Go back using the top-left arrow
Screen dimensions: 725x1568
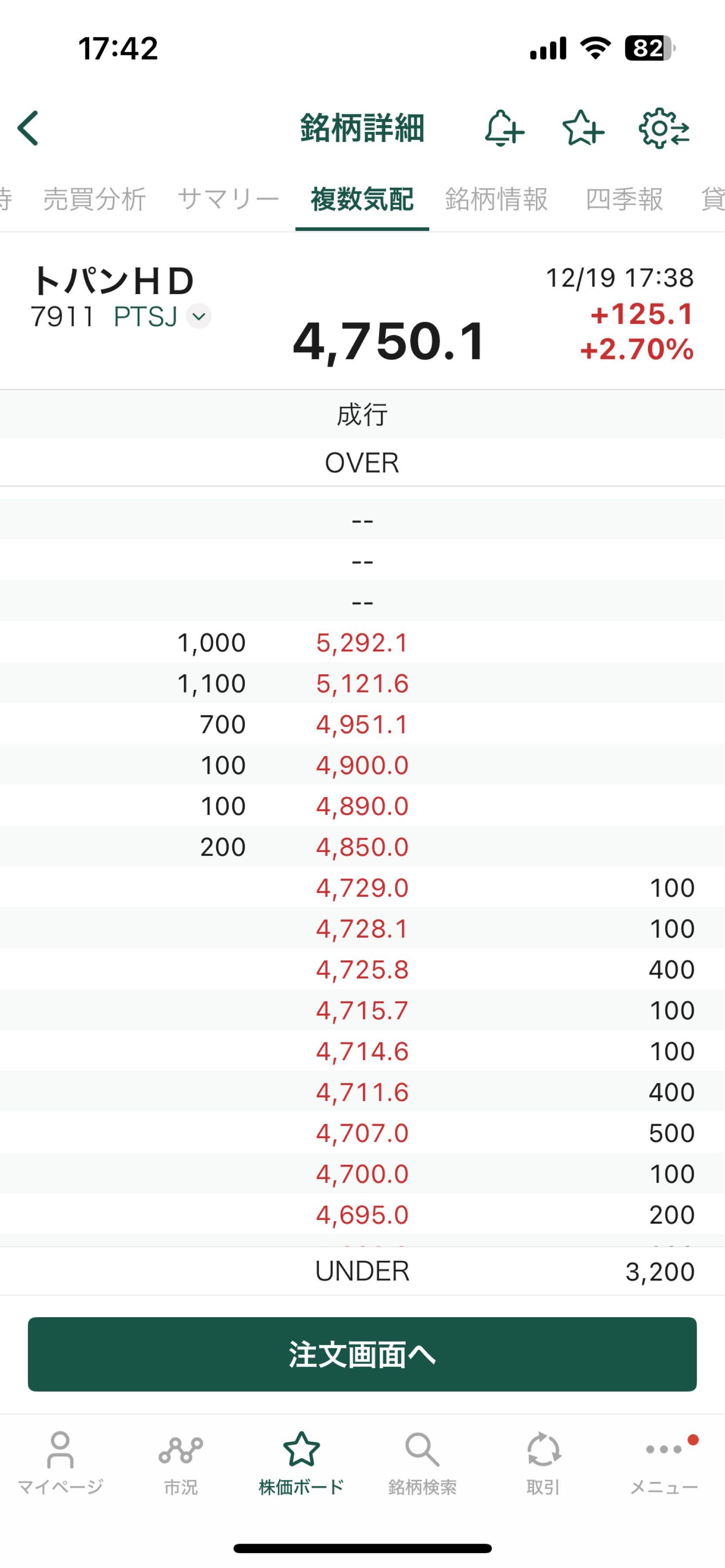point(29,128)
